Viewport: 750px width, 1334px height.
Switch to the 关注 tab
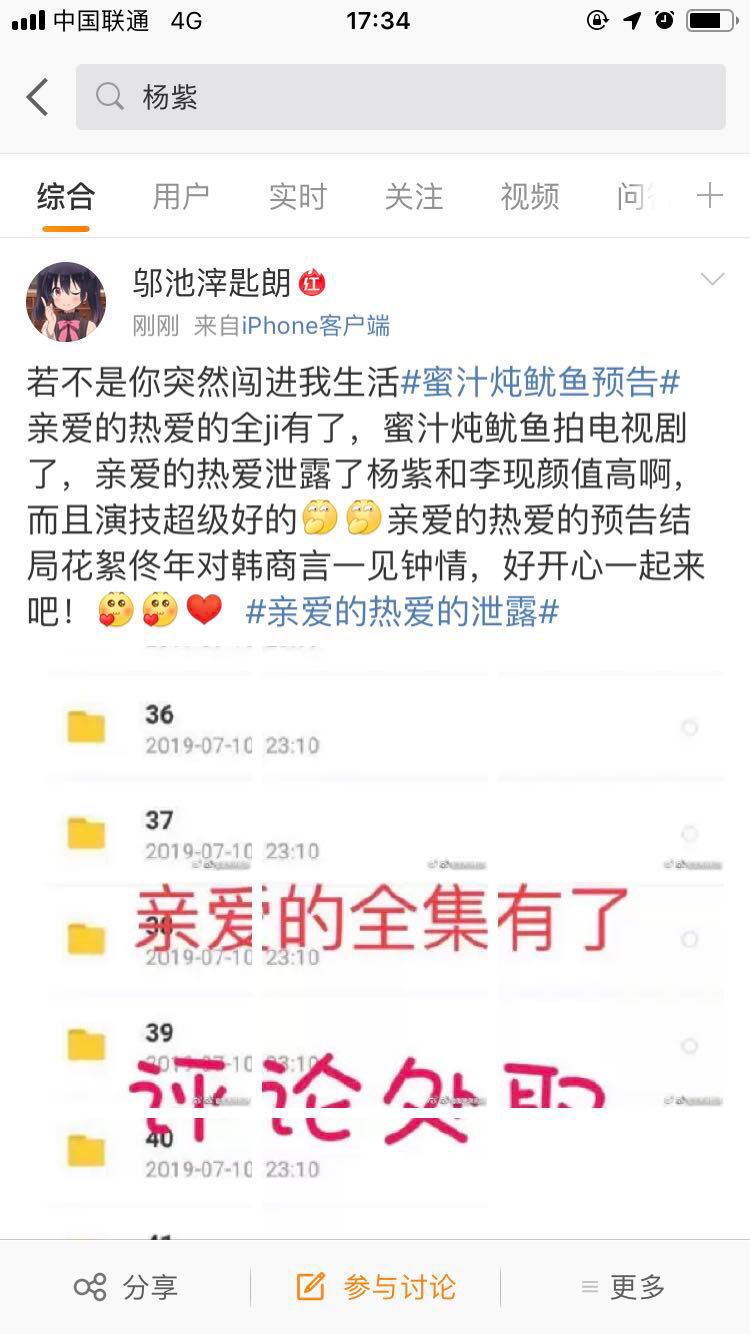click(x=413, y=197)
